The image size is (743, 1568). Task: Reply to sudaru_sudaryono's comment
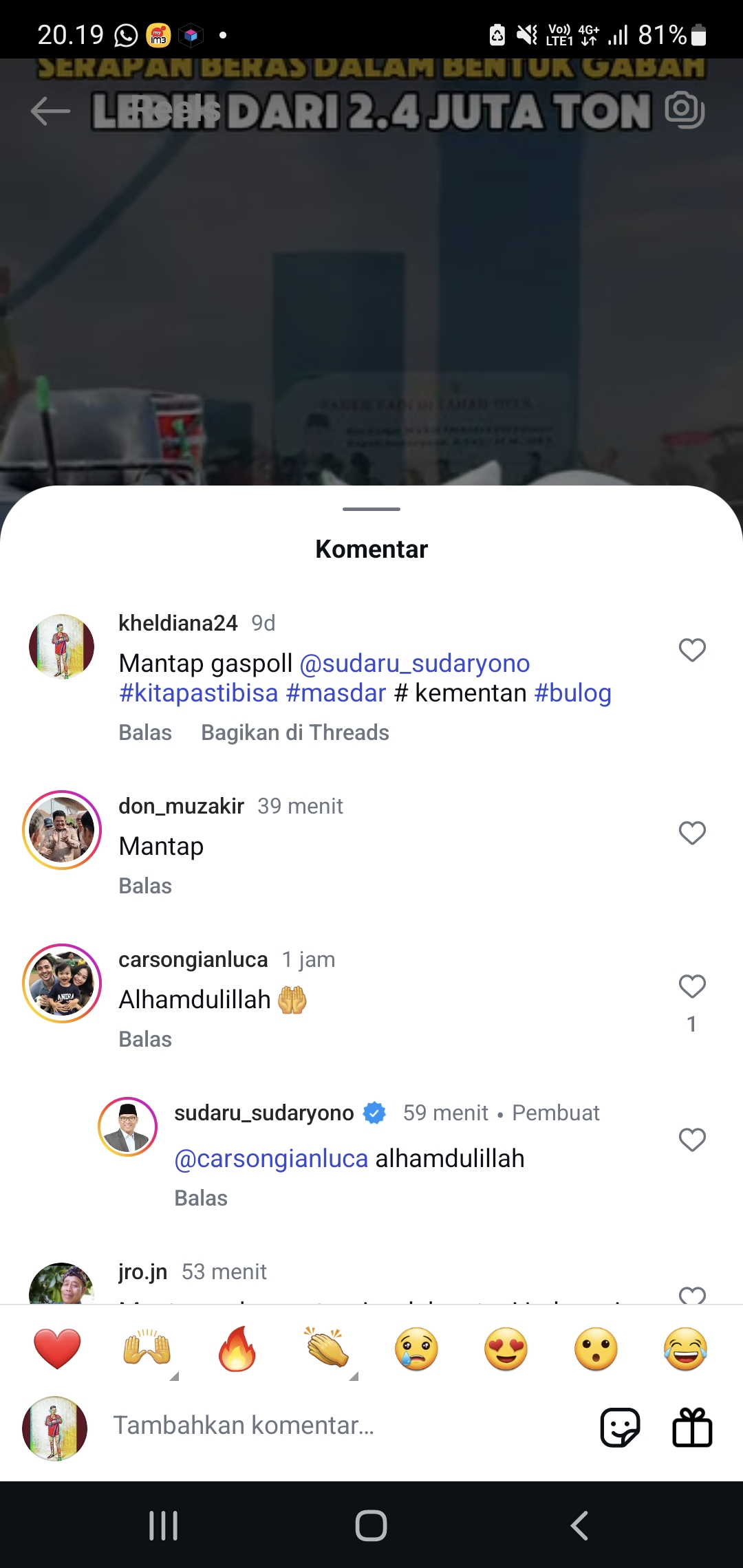click(x=201, y=1198)
